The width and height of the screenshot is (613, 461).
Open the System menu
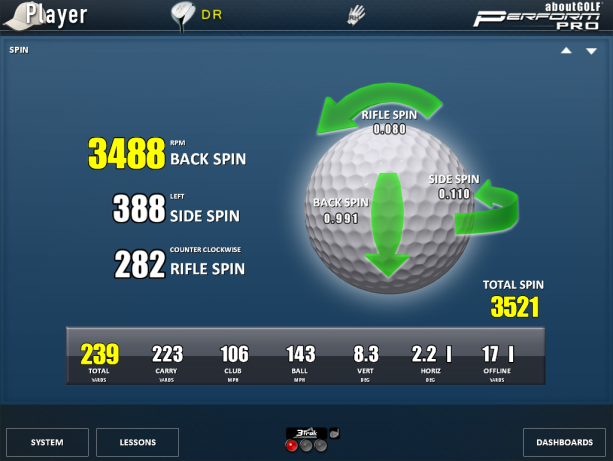(x=47, y=442)
